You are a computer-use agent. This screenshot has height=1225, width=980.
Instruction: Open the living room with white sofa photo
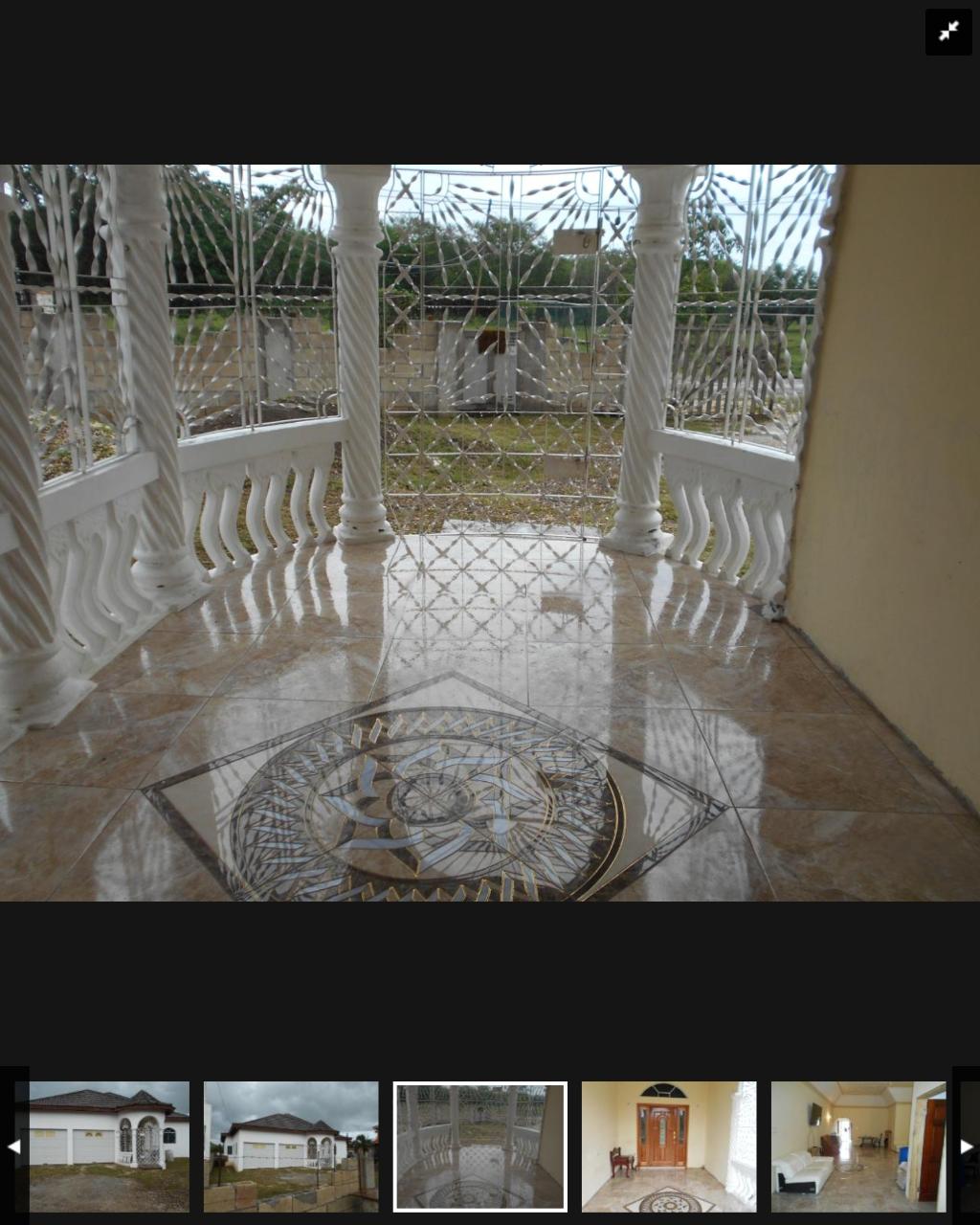coord(857,1146)
